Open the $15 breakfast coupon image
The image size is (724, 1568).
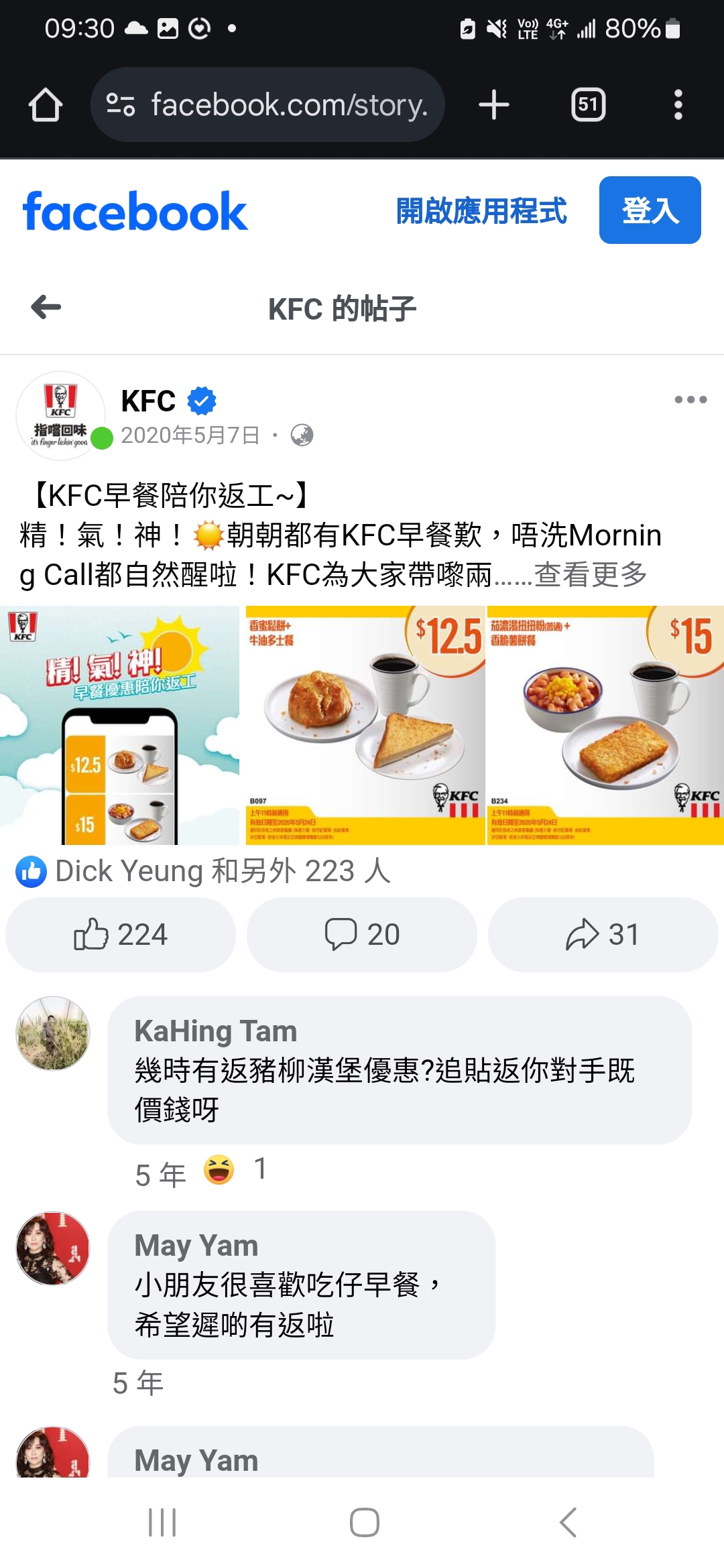(x=605, y=725)
